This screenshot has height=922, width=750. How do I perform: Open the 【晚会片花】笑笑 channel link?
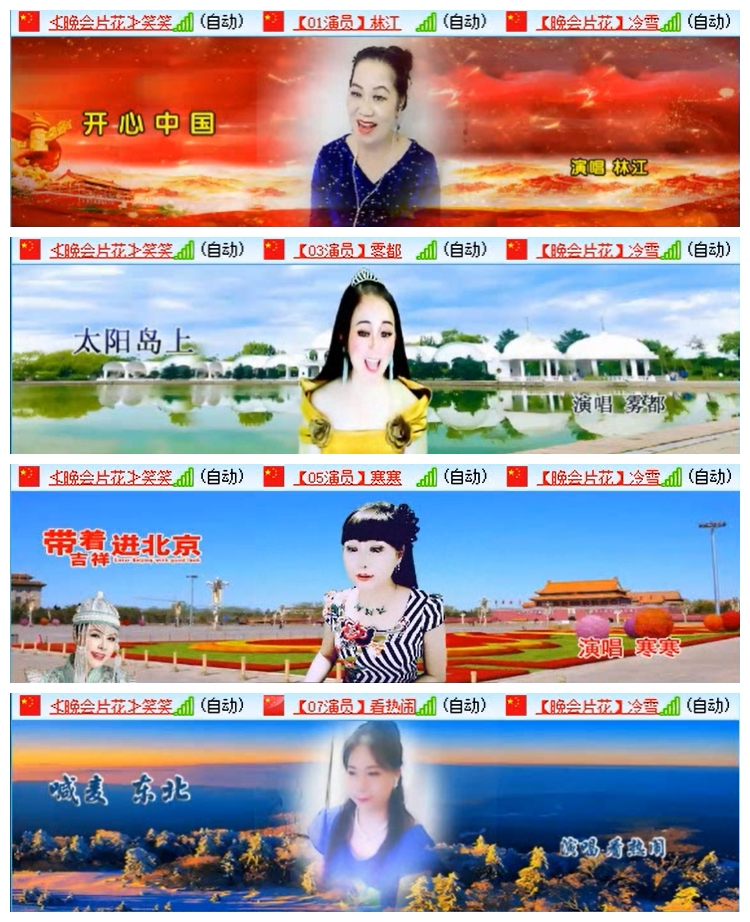[x=110, y=16]
